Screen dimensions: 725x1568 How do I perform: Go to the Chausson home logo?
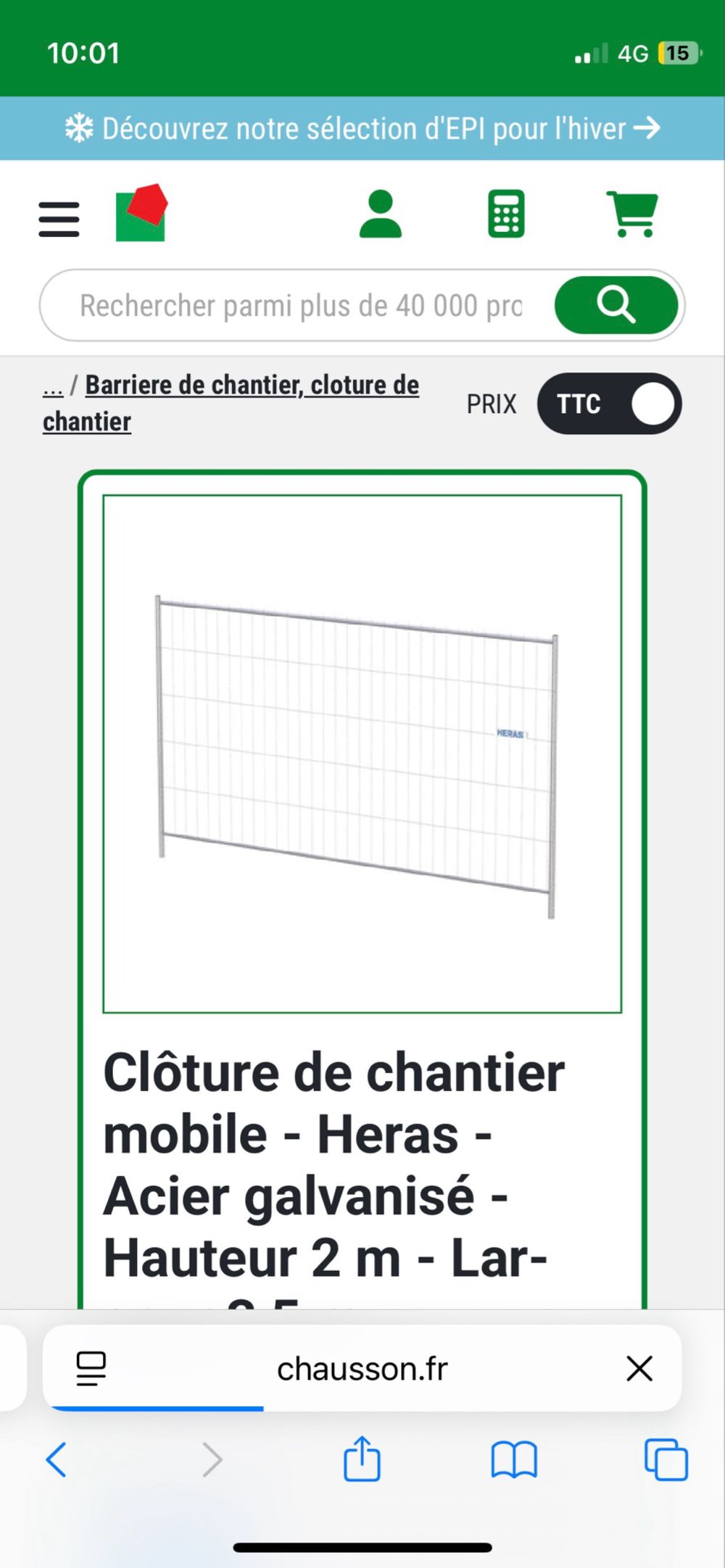141,213
